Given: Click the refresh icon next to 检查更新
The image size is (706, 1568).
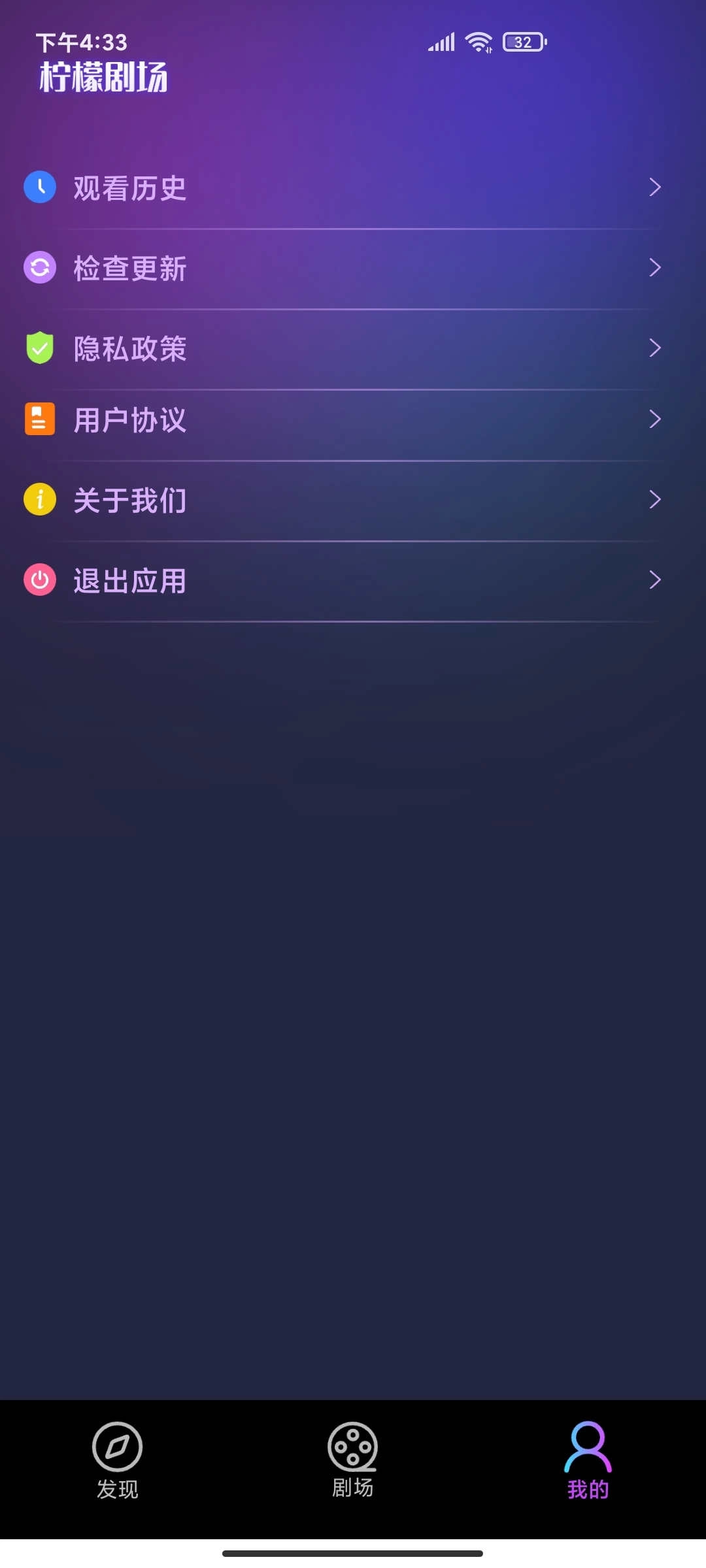Looking at the screenshot, I should point(41,268).
